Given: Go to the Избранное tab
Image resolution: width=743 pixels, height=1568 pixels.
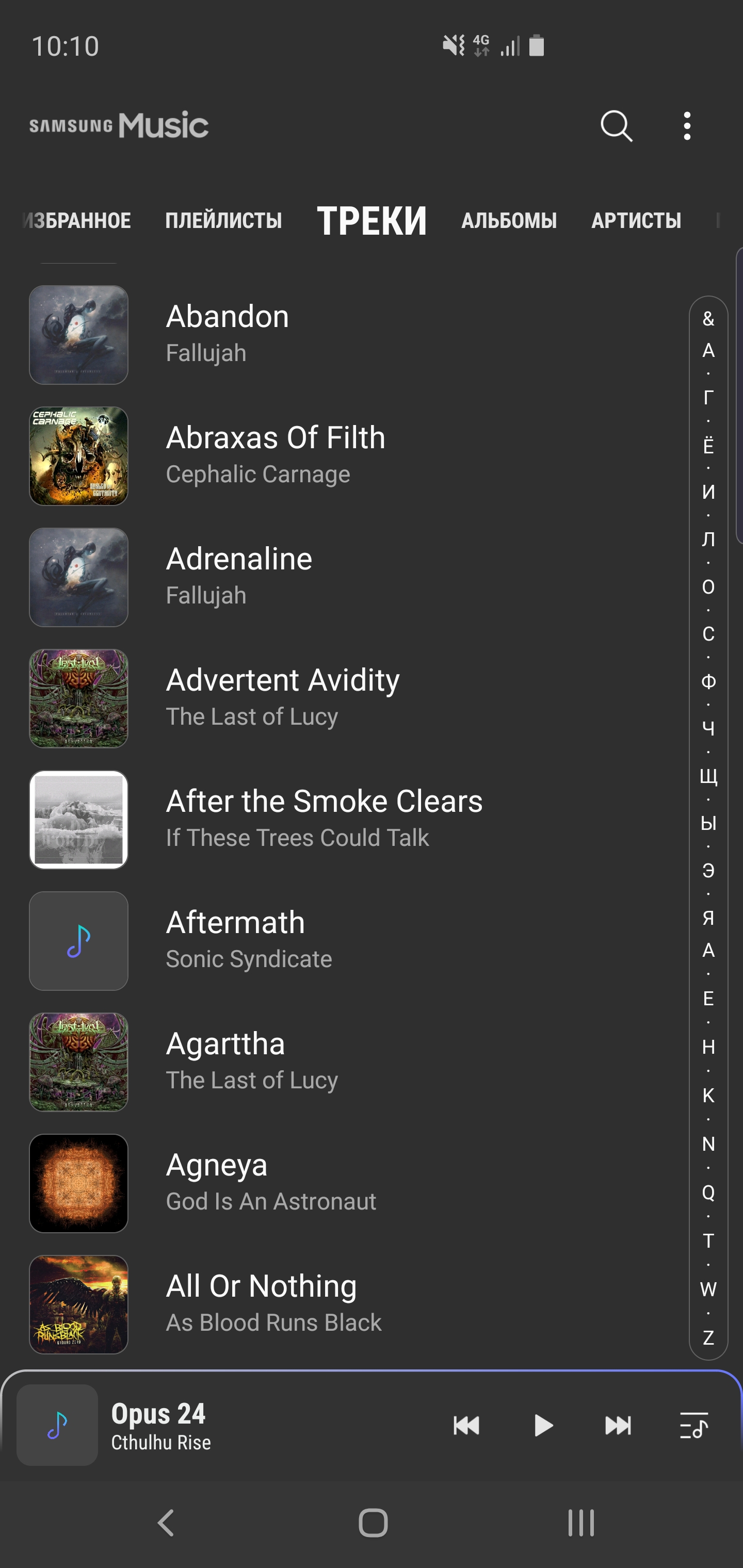Looking at the screenshot, I should (x=78, y=220).
